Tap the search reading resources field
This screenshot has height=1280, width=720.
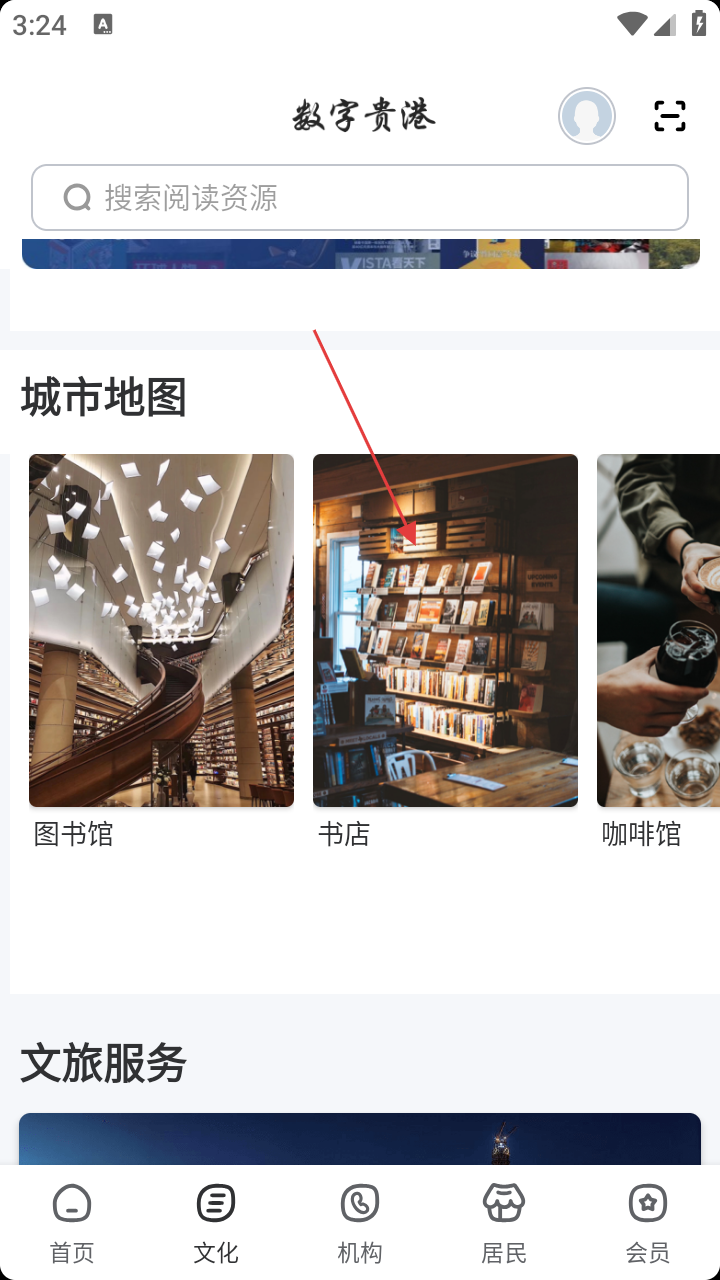point(360,198)
